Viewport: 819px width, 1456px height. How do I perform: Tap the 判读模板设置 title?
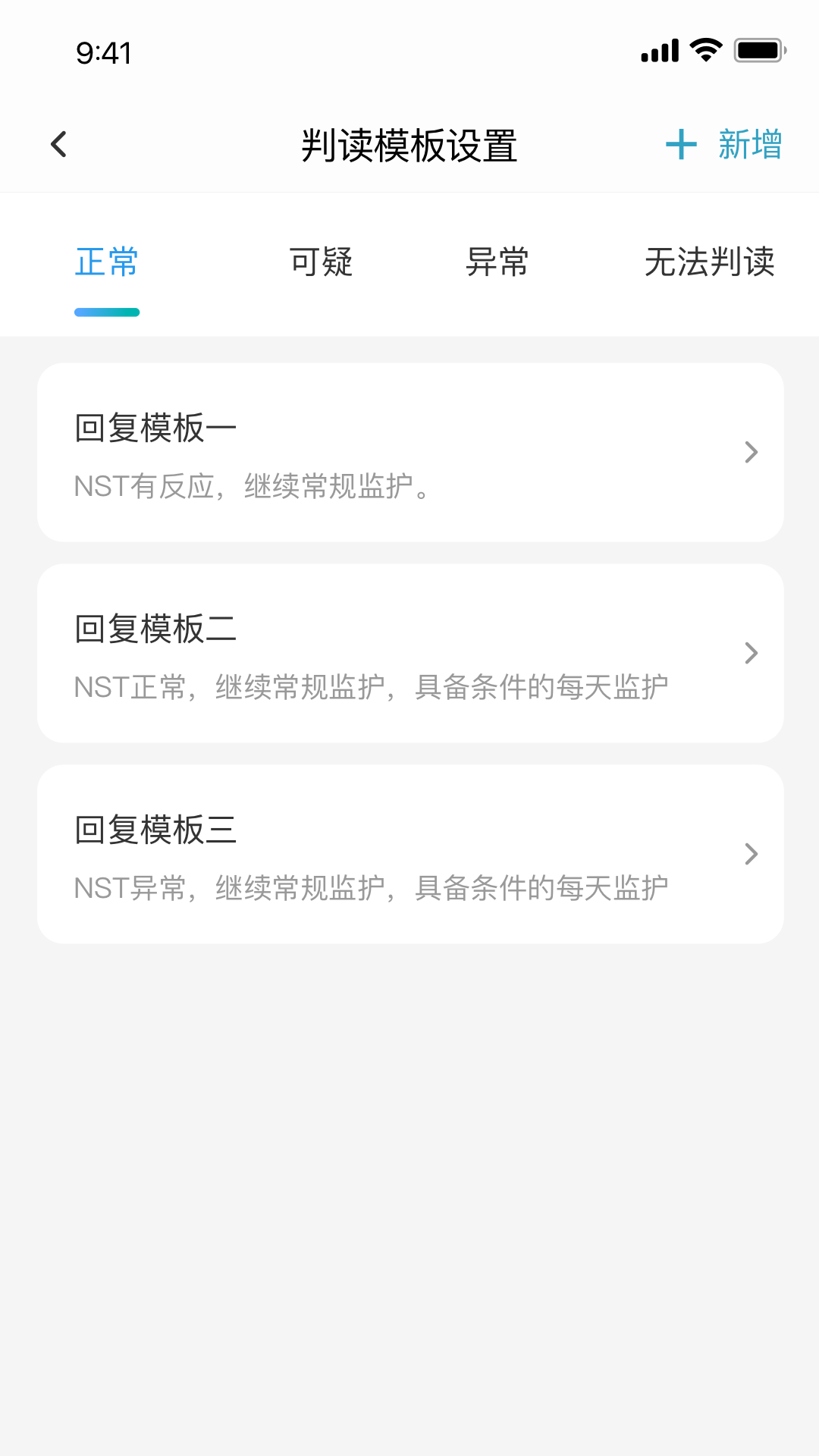(x=409, y=146)
